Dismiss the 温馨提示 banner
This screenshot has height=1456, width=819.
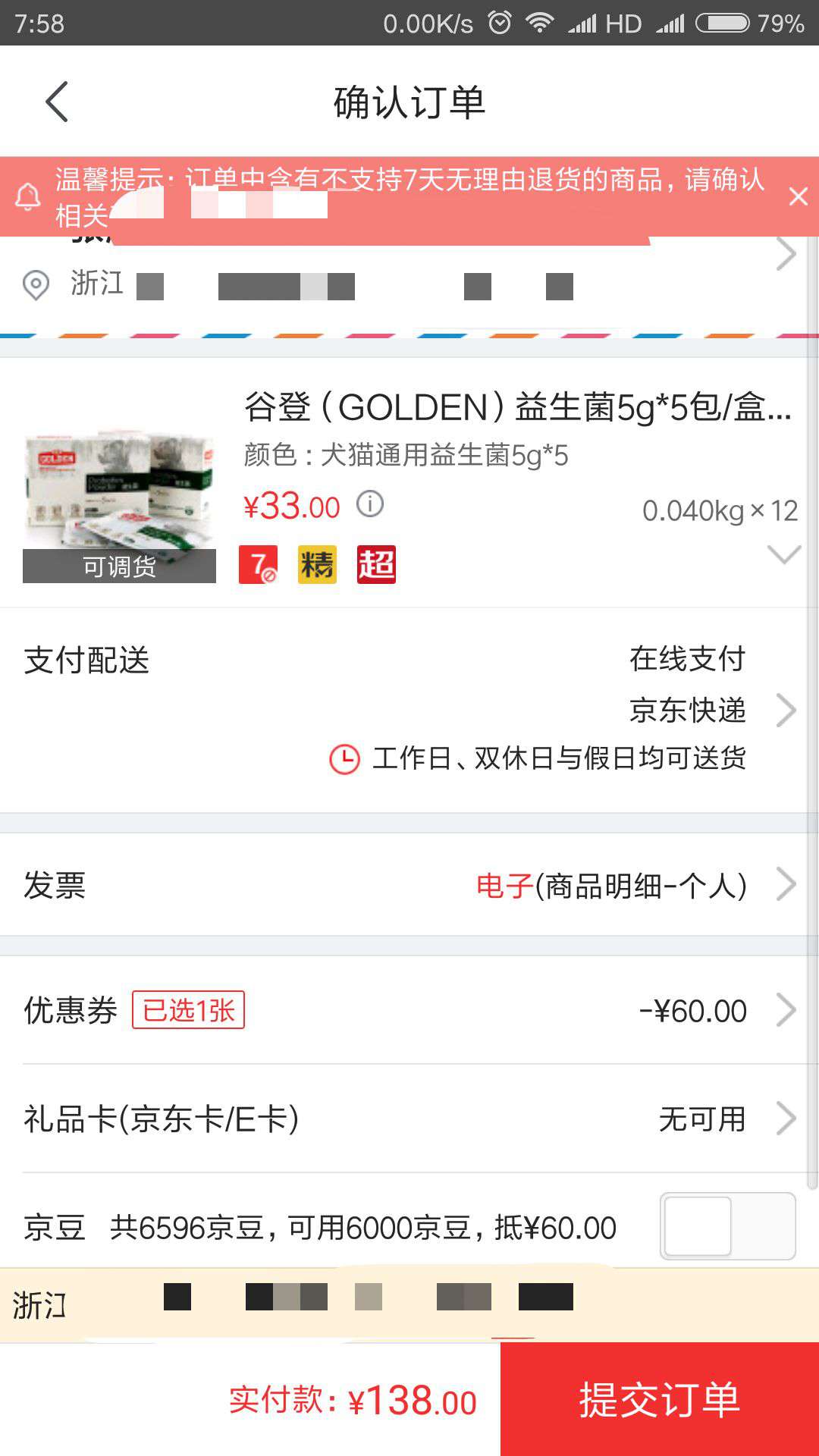pos(798,197)
